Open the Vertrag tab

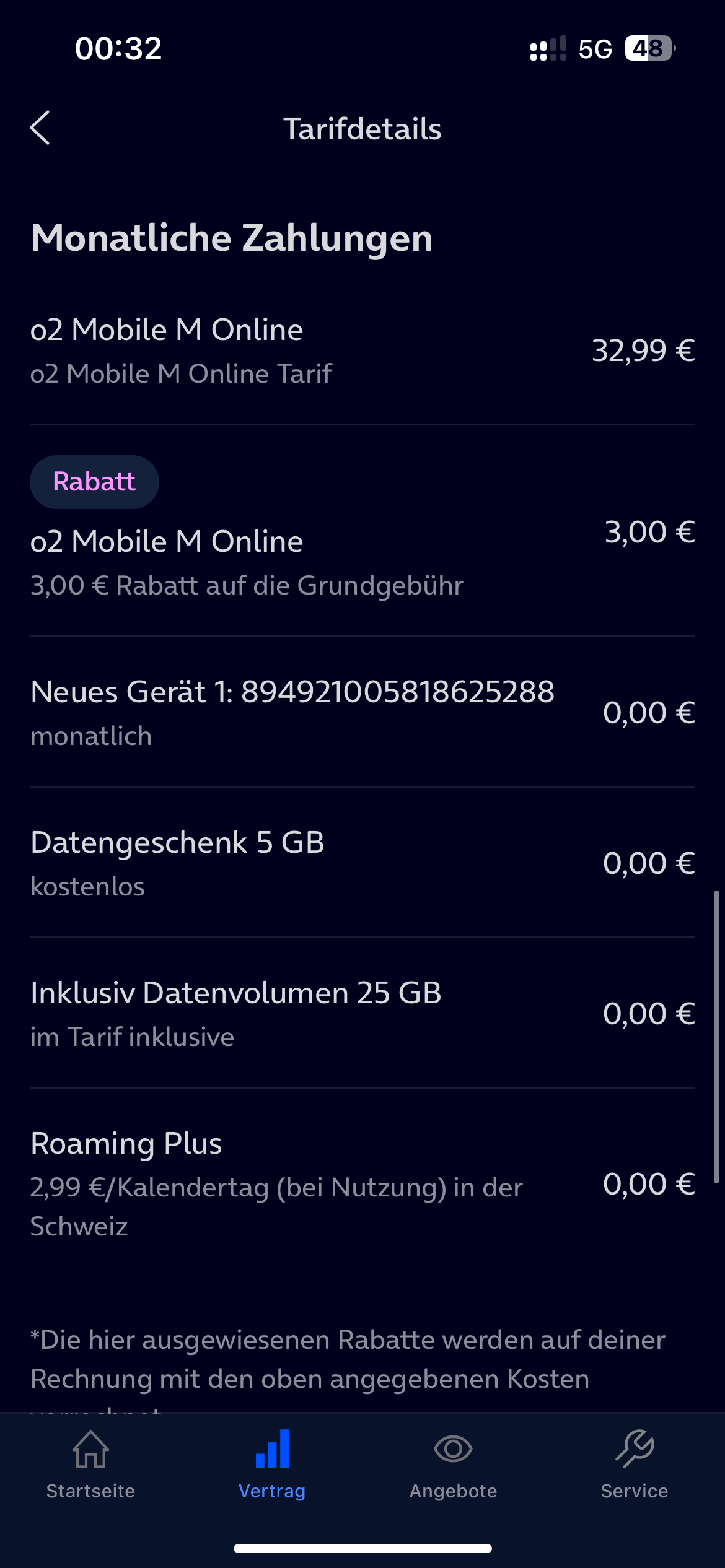click(272, 1465)
